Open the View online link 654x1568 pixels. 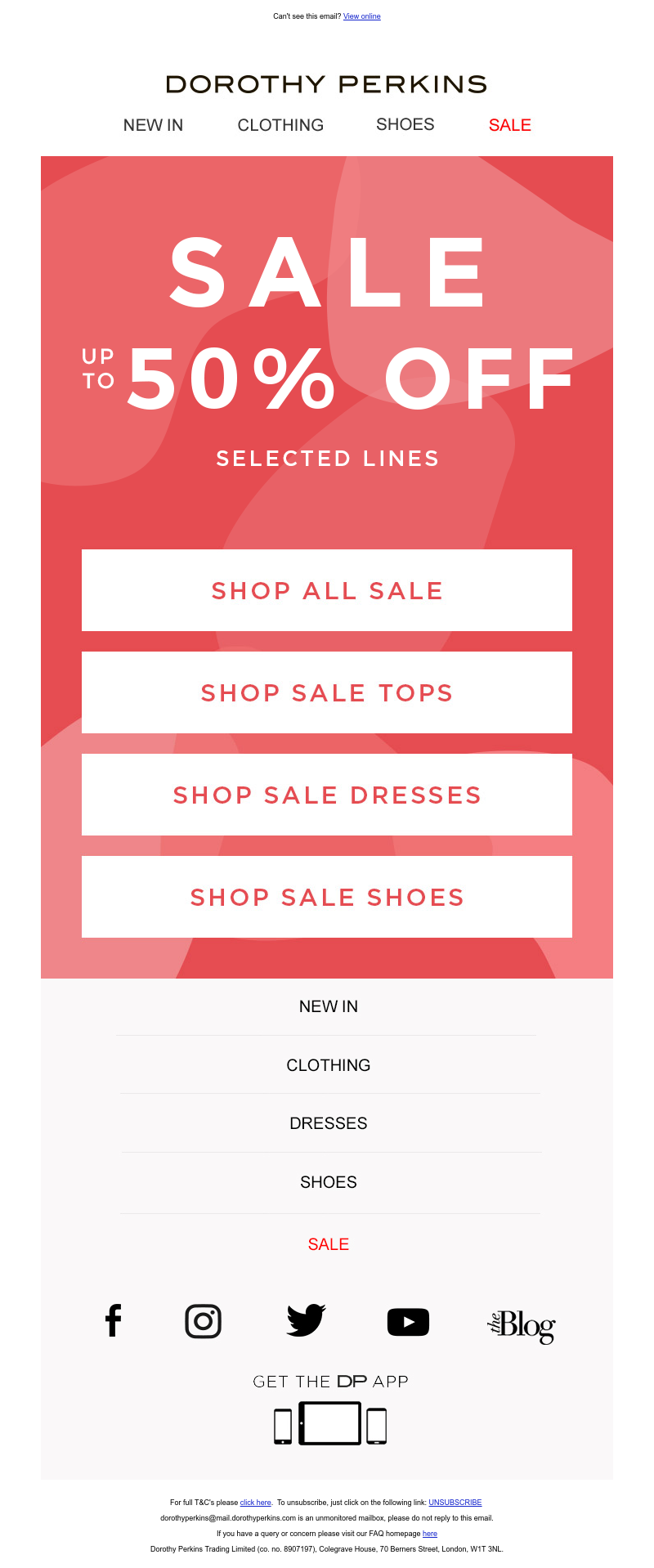point(361,16)
